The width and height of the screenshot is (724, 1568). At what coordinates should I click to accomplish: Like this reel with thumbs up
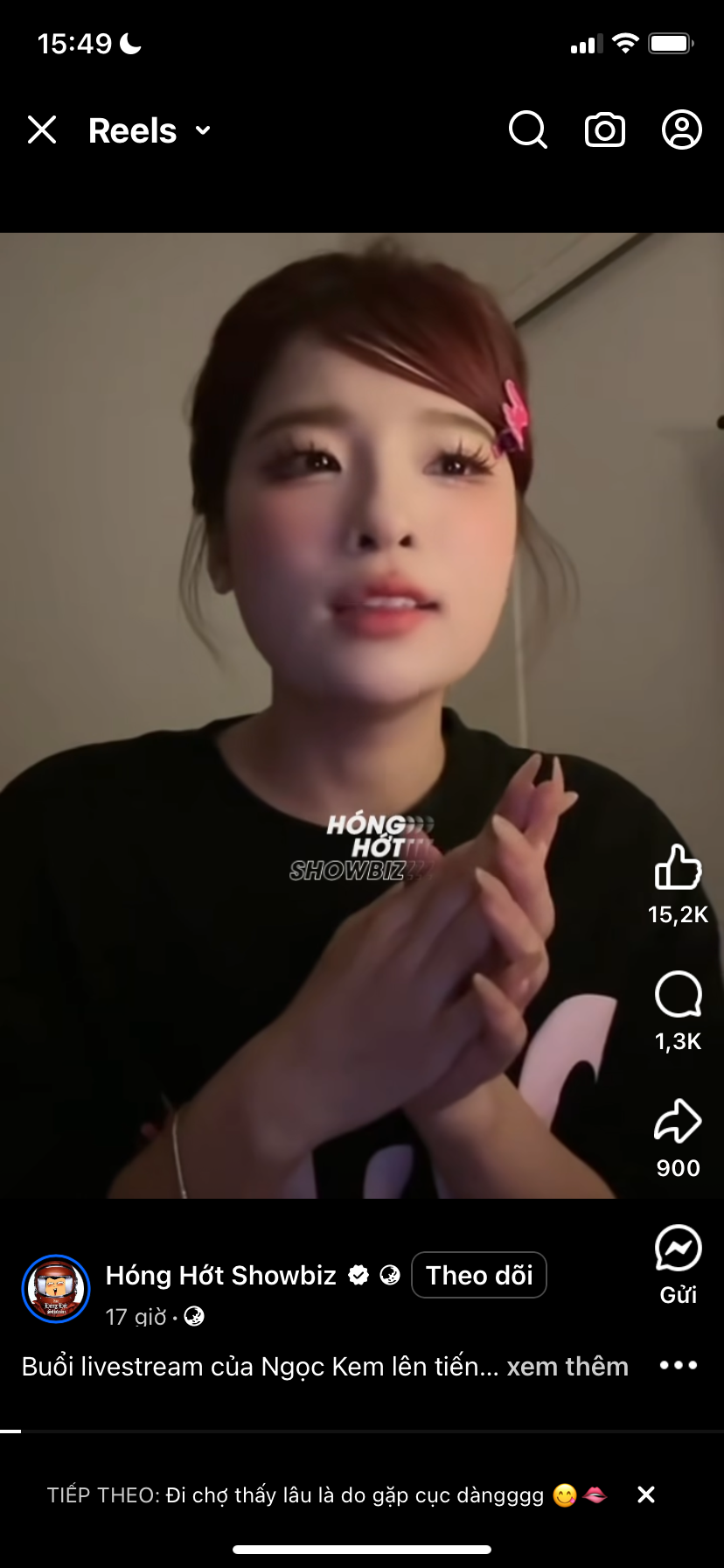point(678,868)
